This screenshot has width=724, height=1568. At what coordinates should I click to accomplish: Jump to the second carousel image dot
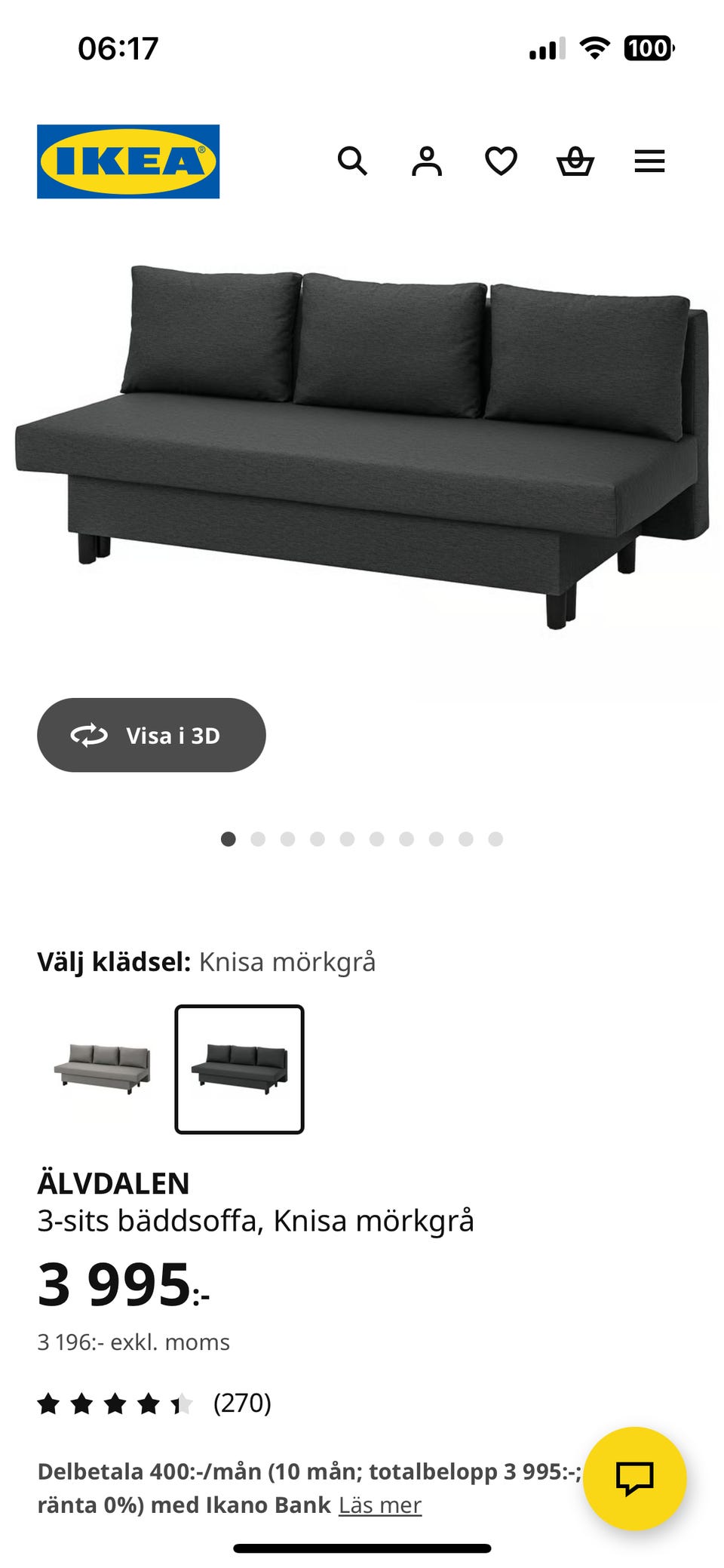pyautogui.click(x=256, y=838)
